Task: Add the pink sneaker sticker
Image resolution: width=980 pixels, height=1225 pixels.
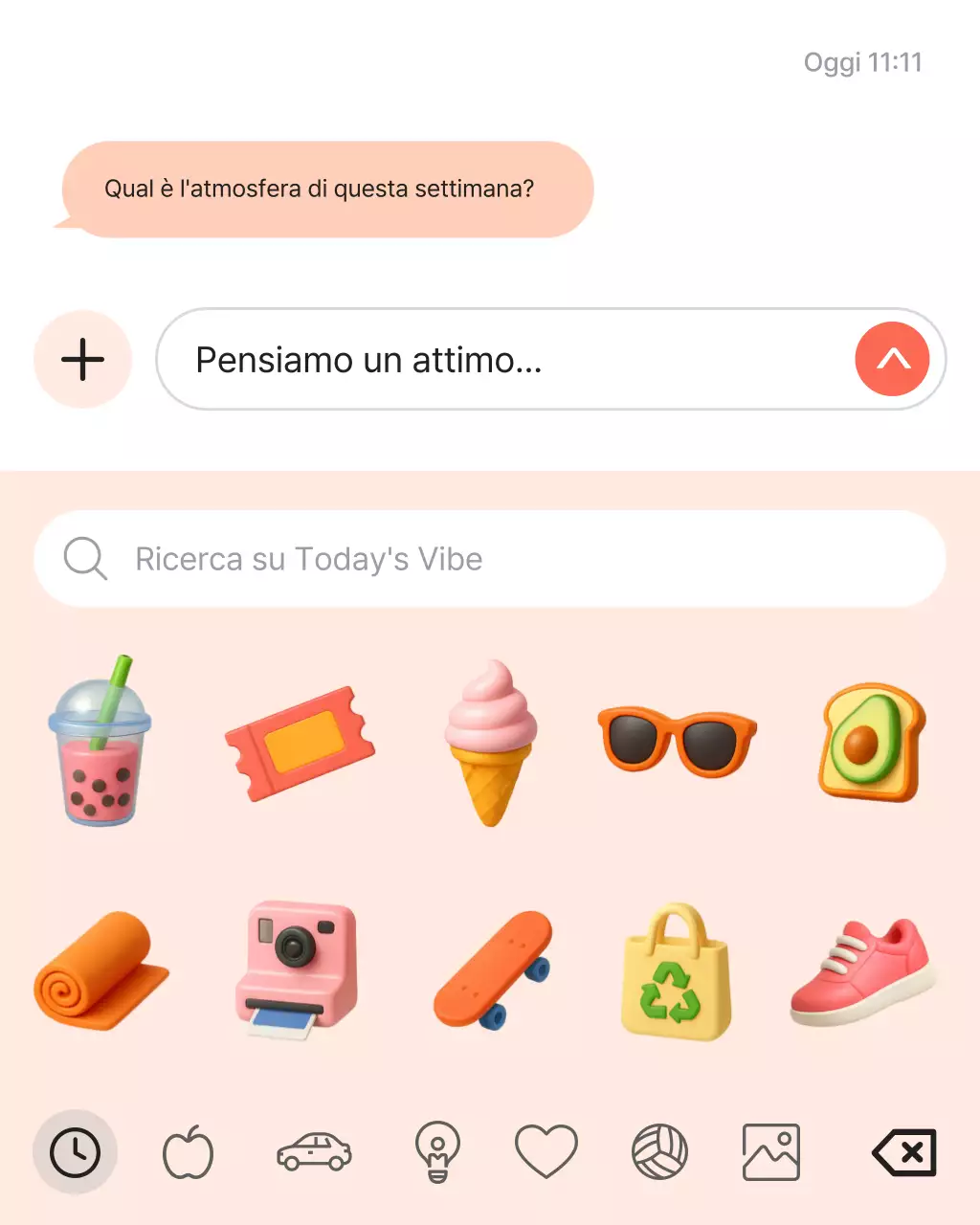Action: [x=861, y=970]
